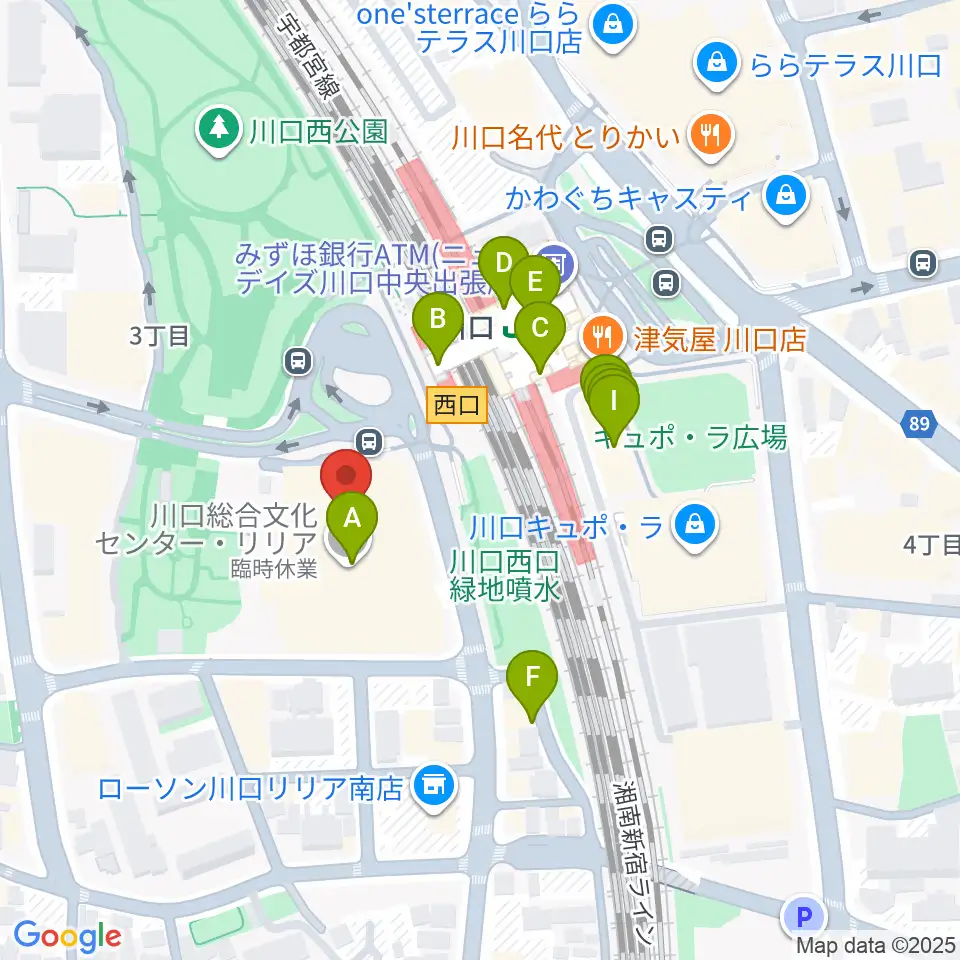Viewport: 960px width, 960px height.
Task: Tap the green marker labeled I
Action: 614,409
